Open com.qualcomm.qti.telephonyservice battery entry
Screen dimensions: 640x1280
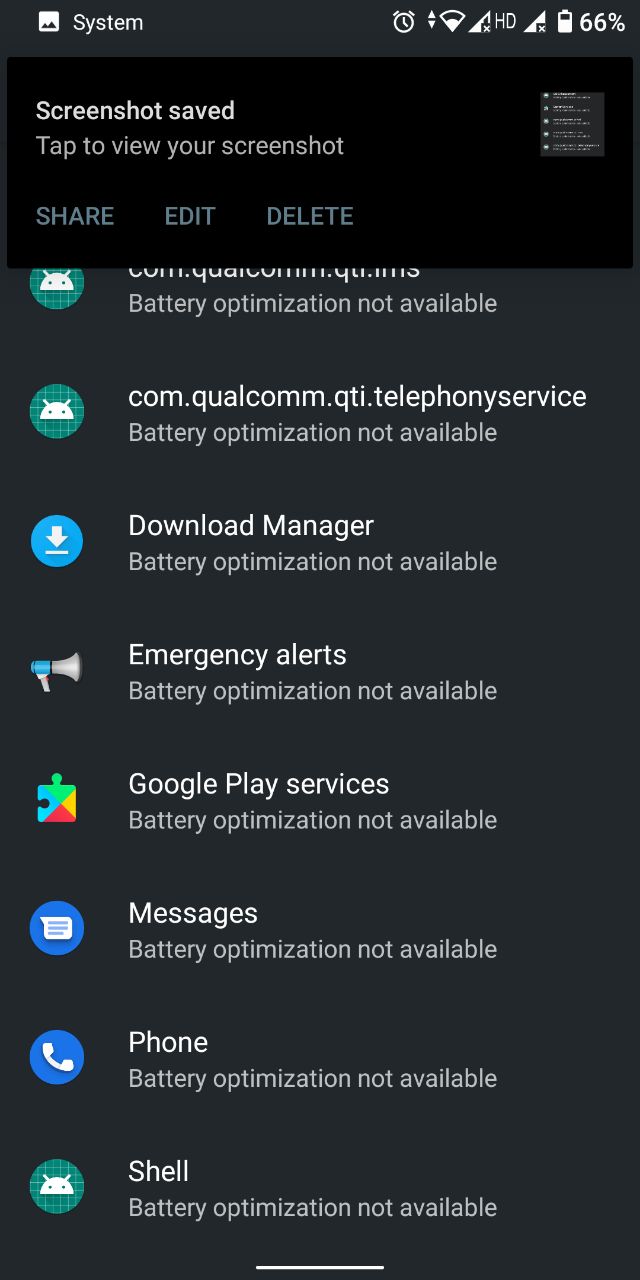(x=320, y=413)
